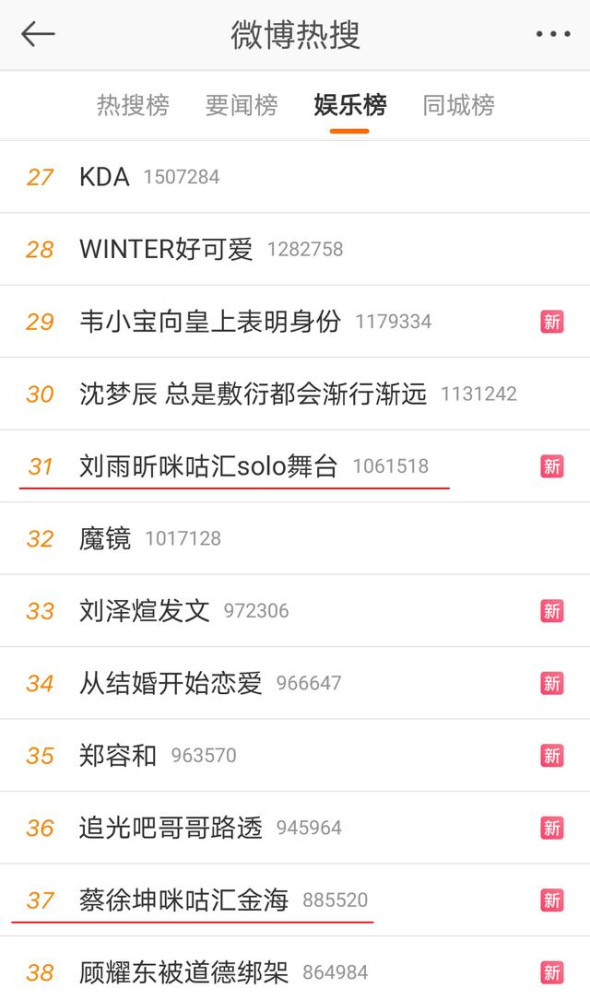Select the 娱乐榜 tab
The height and width of the screenshot is (1000, 590).
pos(350,105)
